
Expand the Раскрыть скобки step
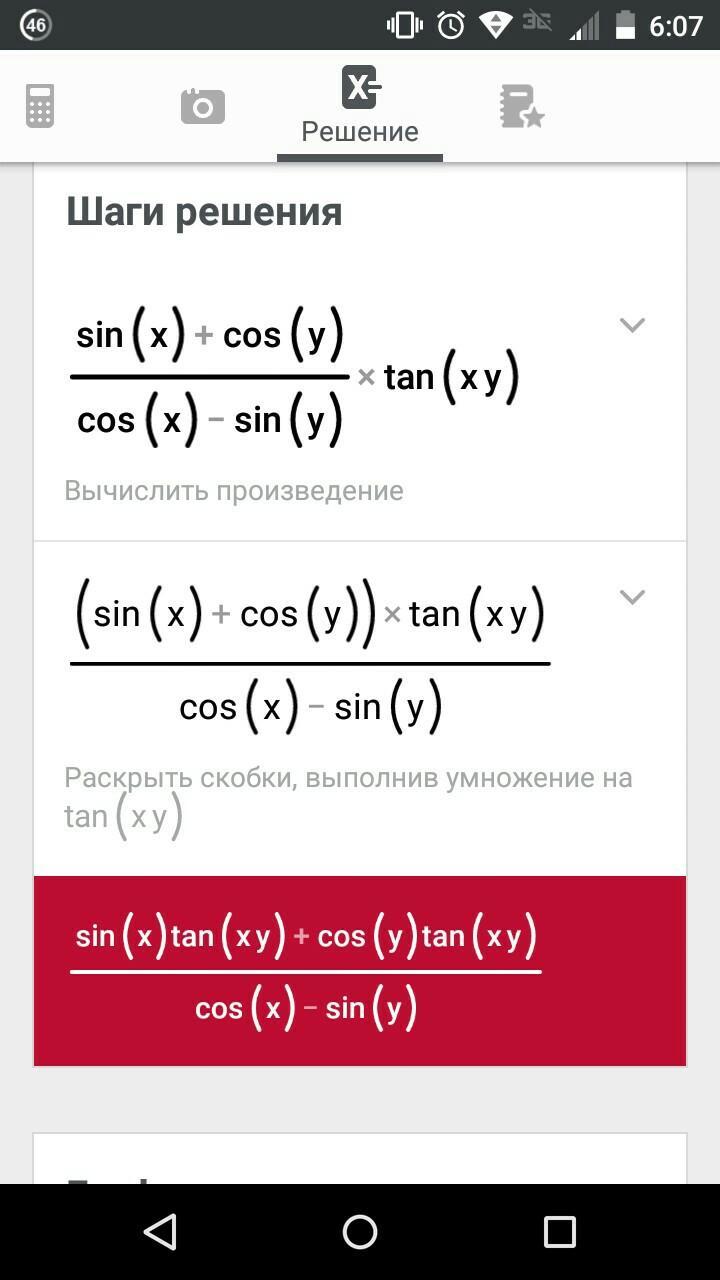[632, 597]
